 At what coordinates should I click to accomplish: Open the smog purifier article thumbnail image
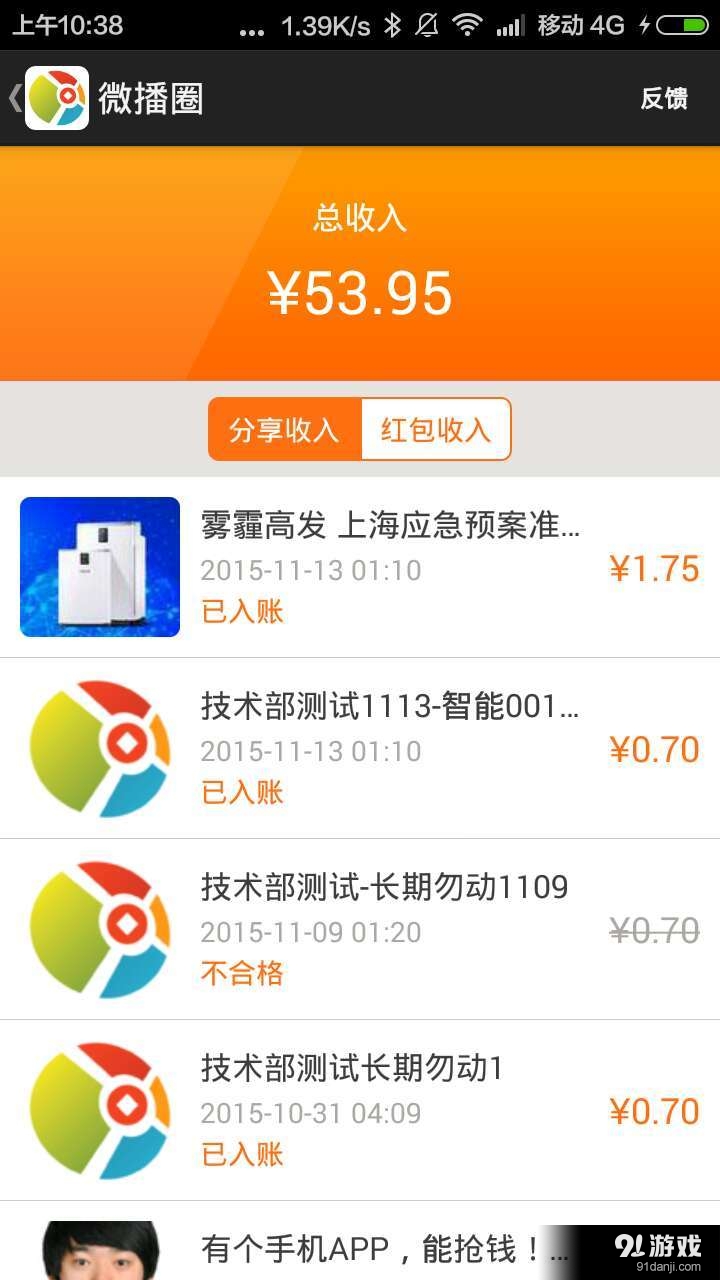click(x=99, y=566)
